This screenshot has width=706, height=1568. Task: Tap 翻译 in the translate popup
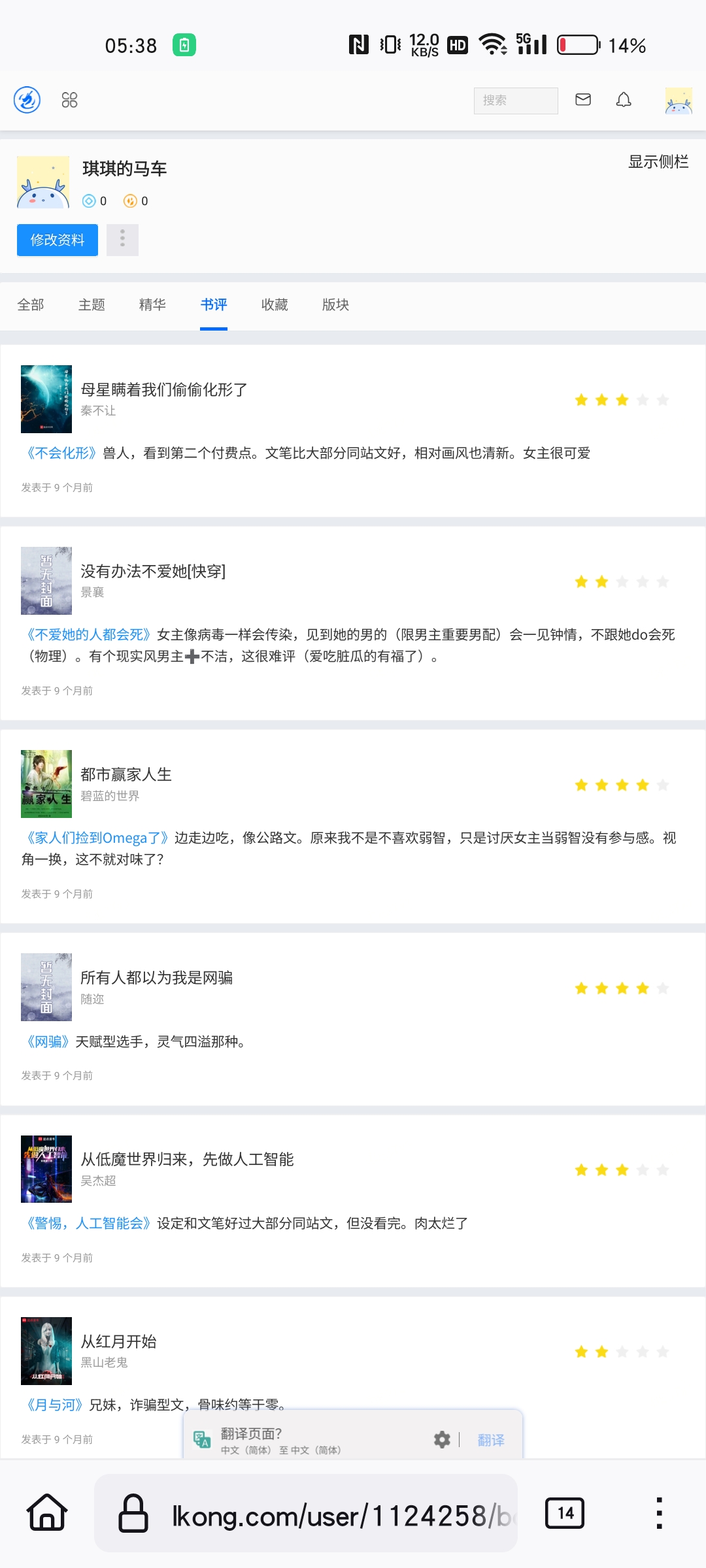point(490,1440)
